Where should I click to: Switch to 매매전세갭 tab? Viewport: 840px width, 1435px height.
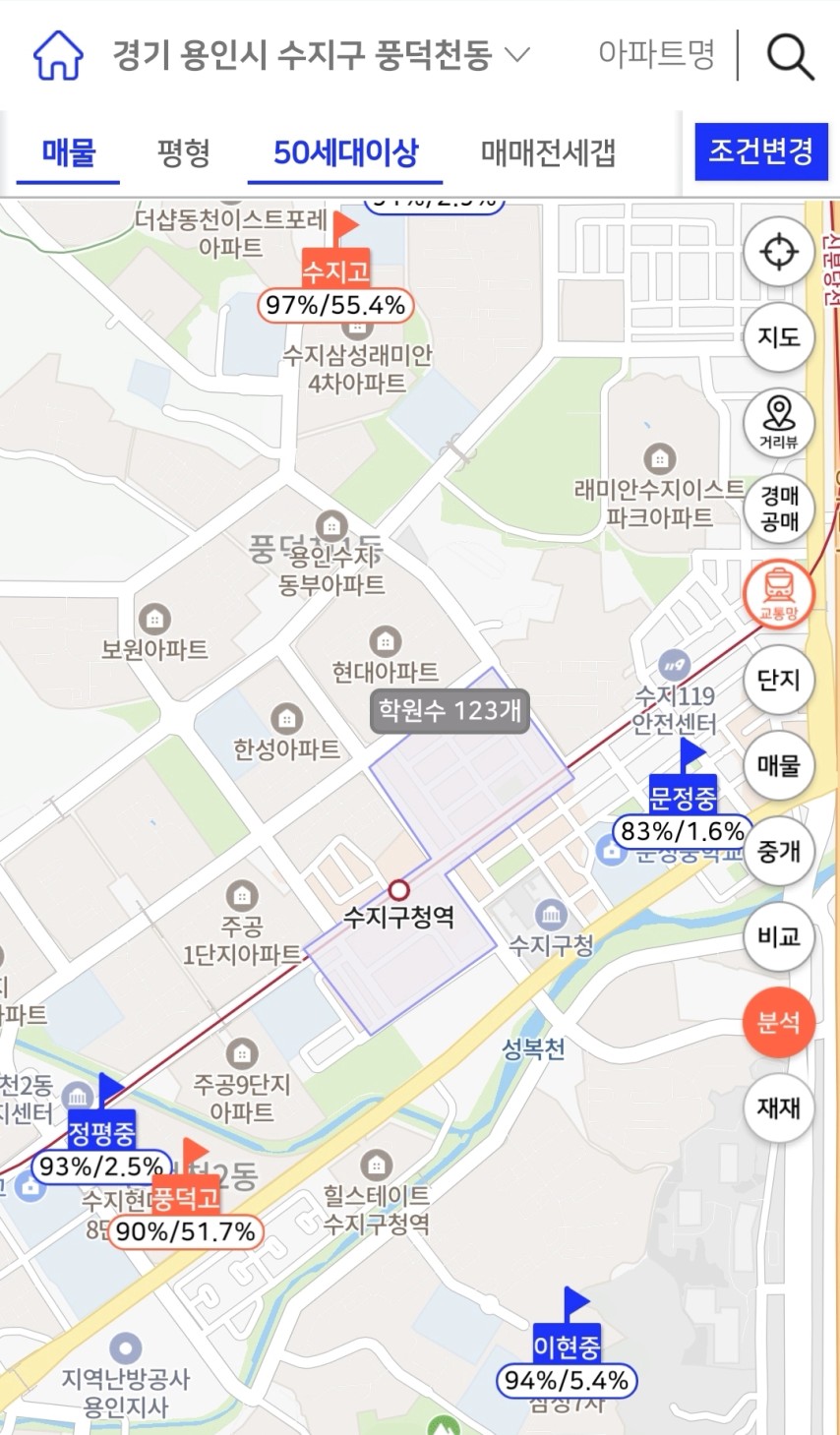pyautogui.click(x=548, y=152)
